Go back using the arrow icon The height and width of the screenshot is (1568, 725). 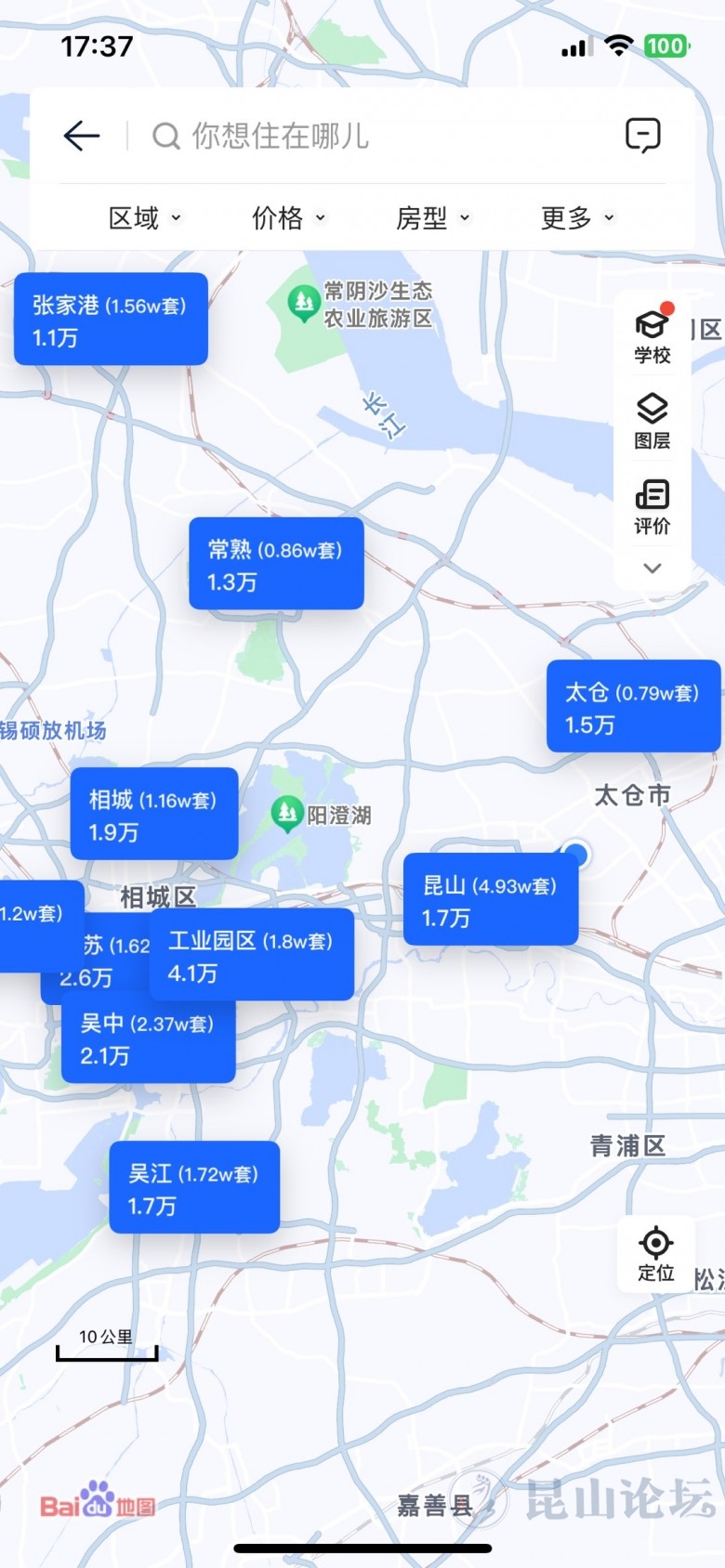82,137
